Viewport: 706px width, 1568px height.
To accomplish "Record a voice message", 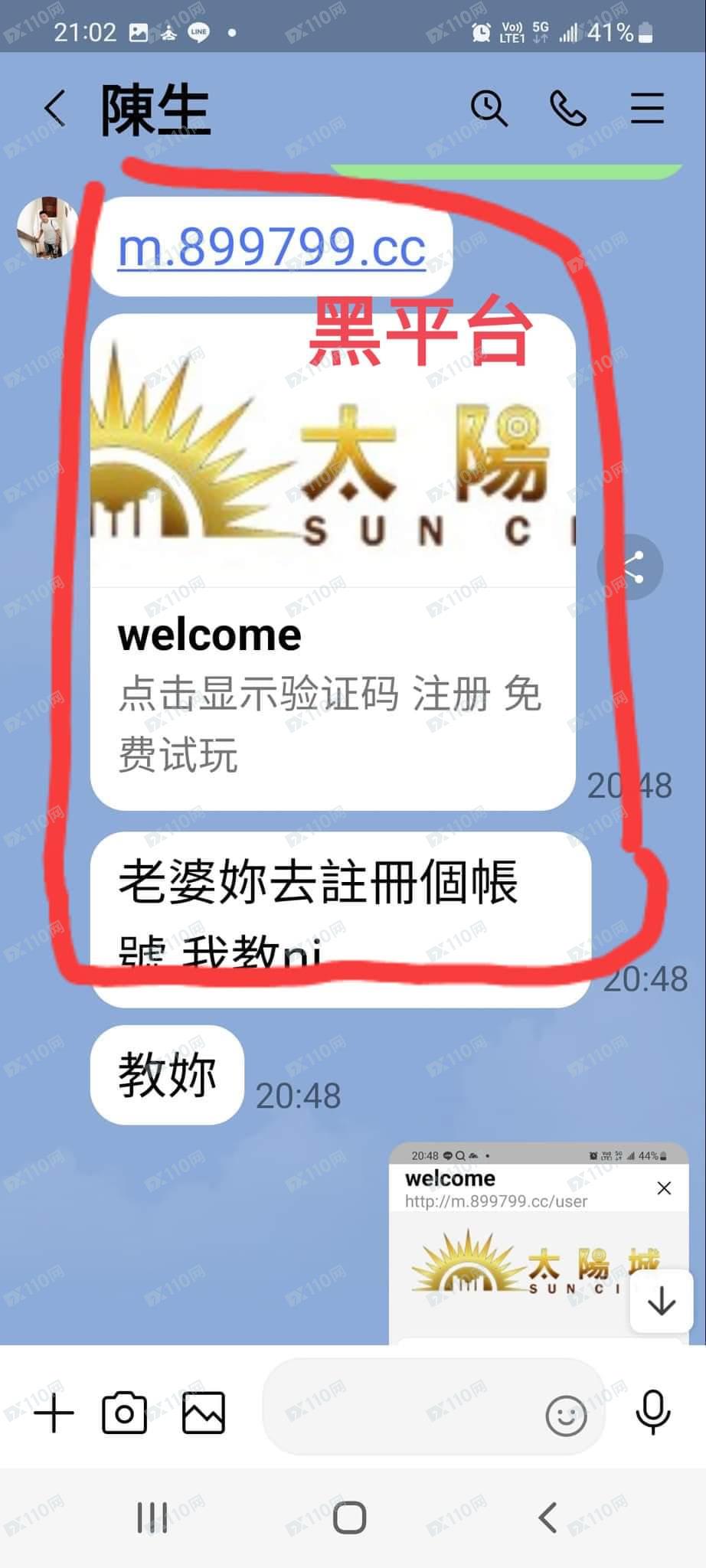I will pyautogui.click(x=653, y=1413).
